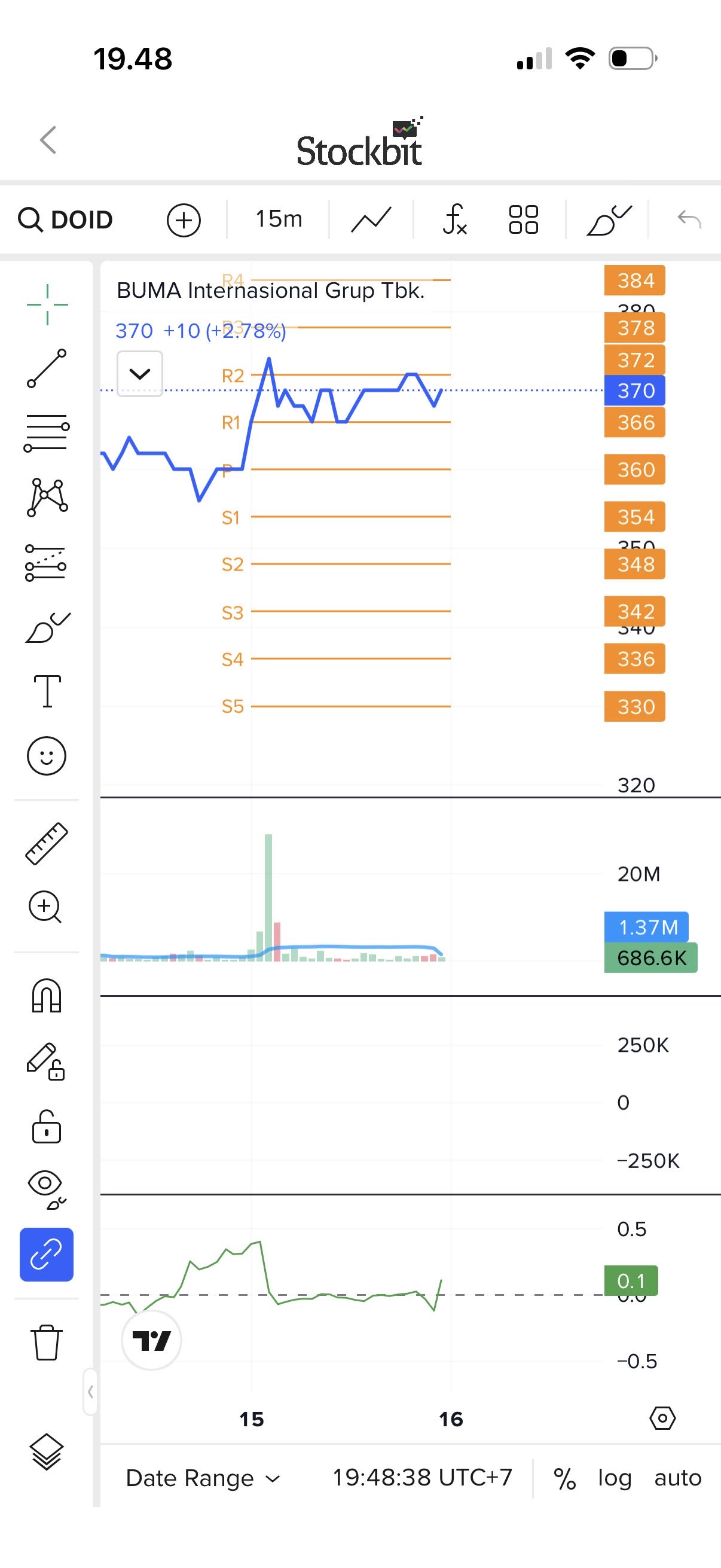The width and height of the screenshot is (721, 1568).
Task: Add a symbol to compare with the plus icon
Action: pyautogui.click(x=184, y=219)
